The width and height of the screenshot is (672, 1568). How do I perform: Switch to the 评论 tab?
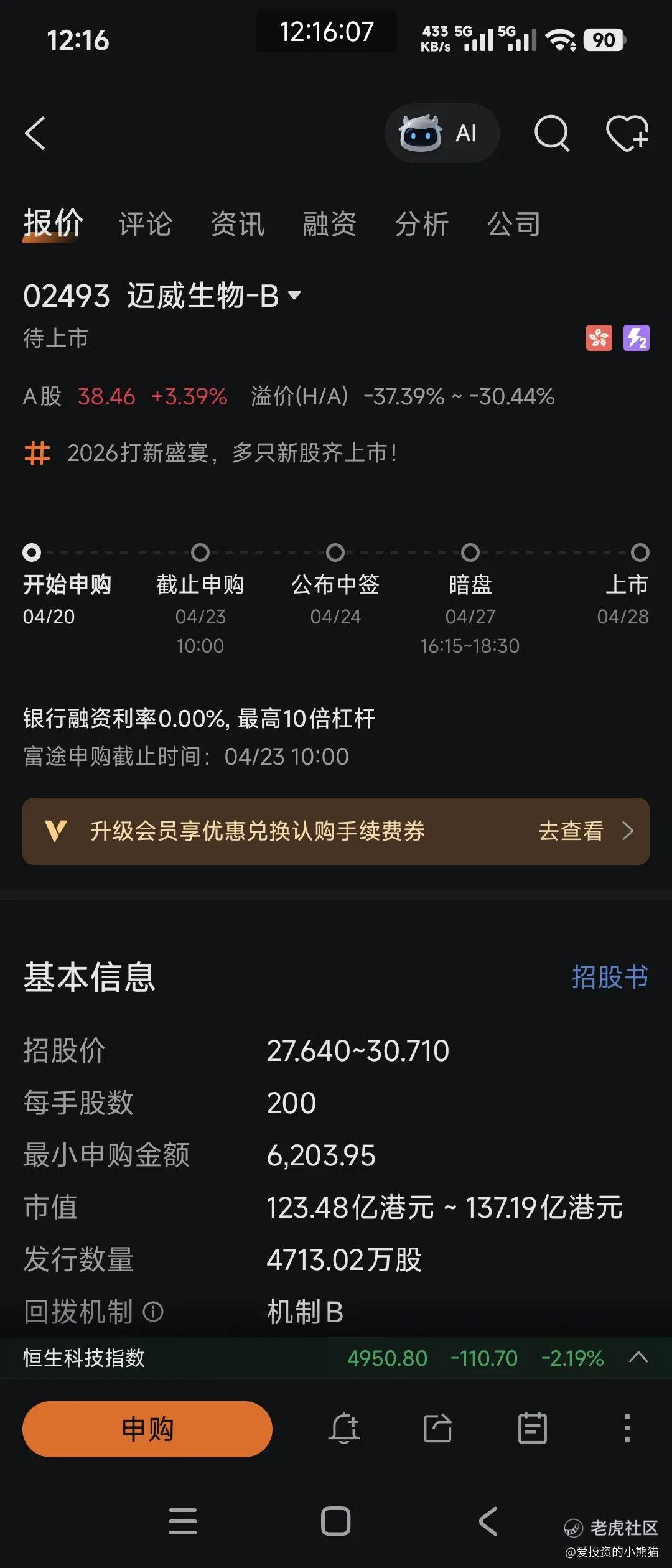145,224
